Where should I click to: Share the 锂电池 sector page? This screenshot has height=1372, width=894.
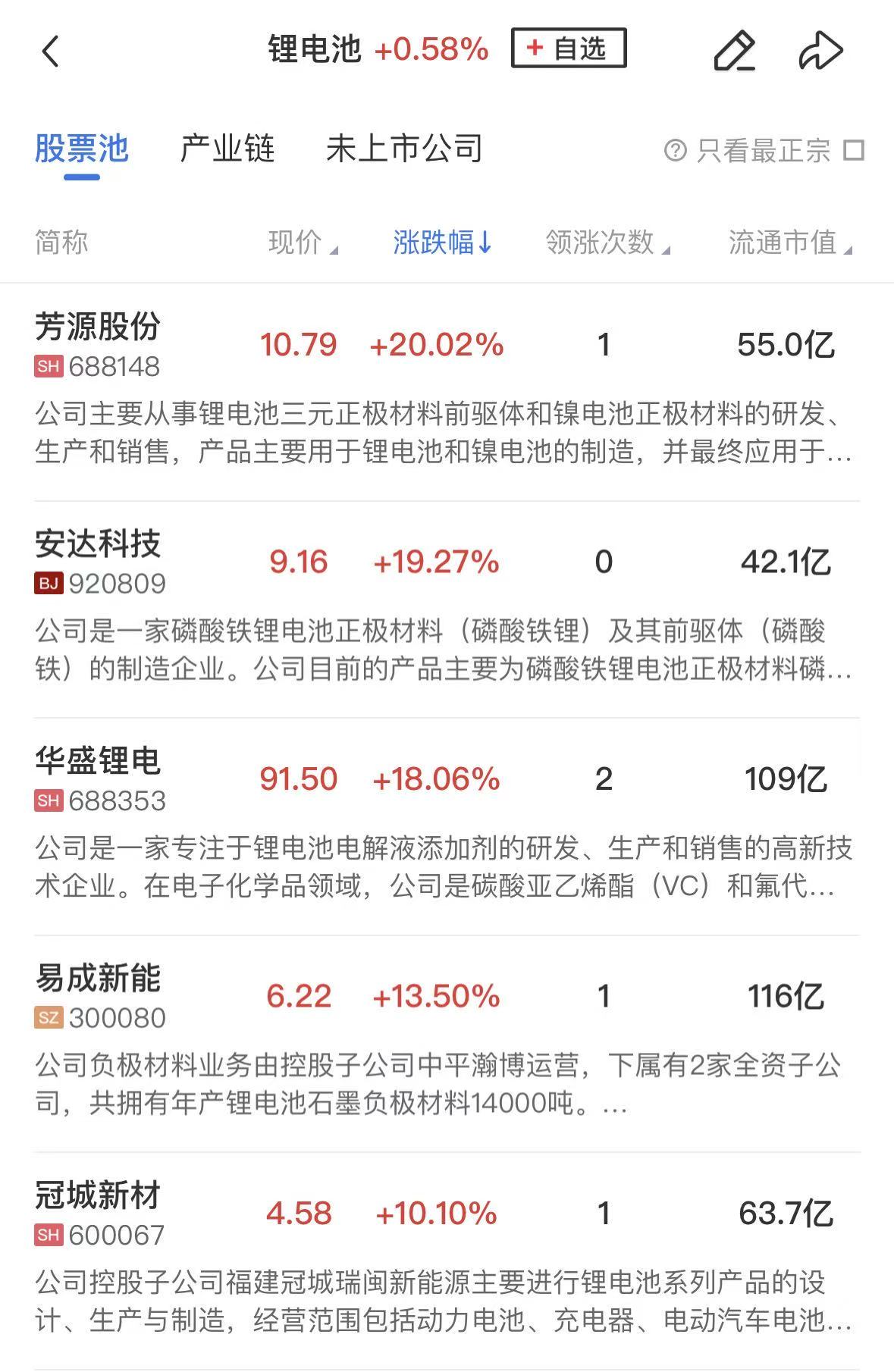click(x=820, y=51)
